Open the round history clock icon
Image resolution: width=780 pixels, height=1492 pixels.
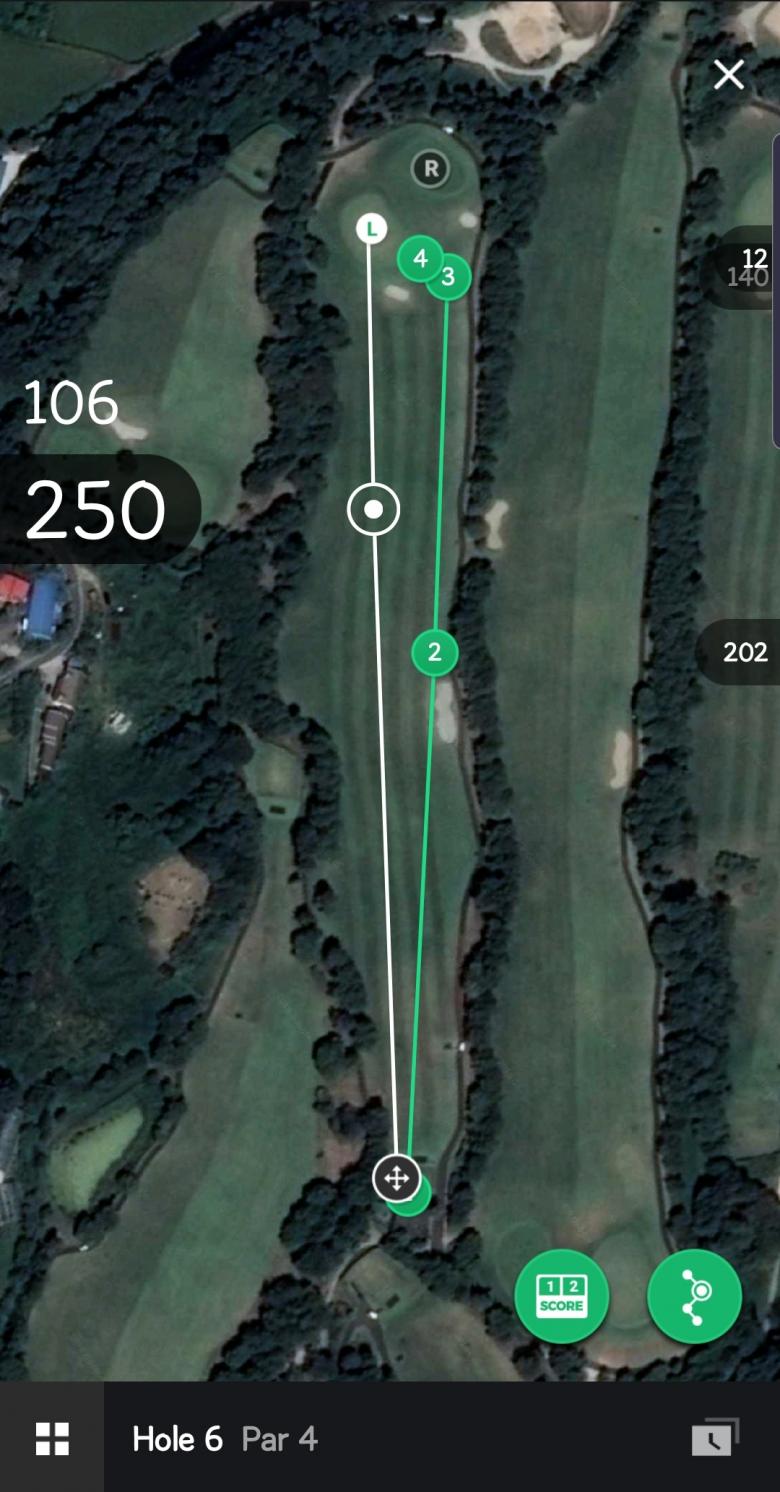pyautogui.click(x=715, y=1438)
